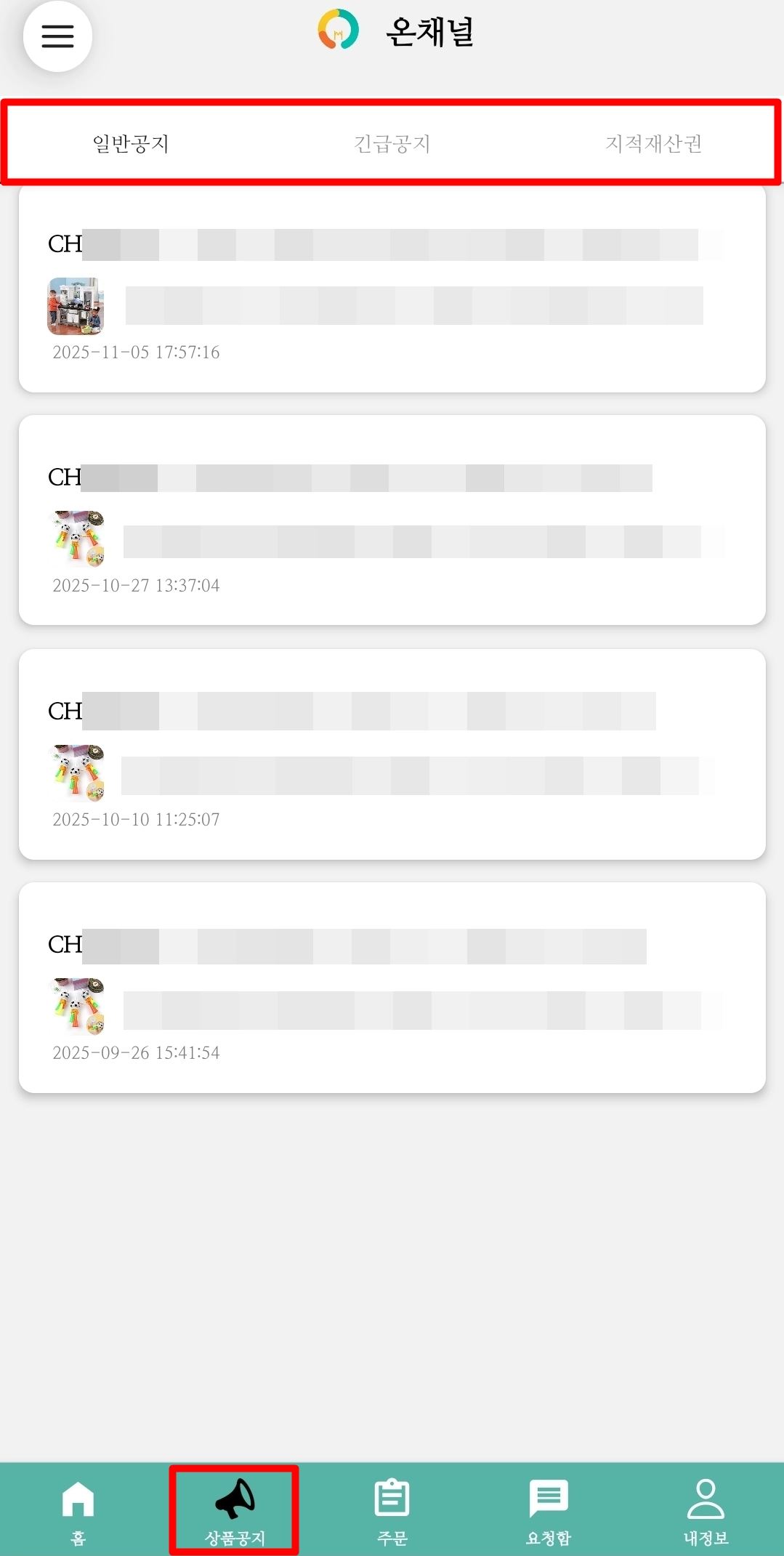This screenshot has width=784, height=1556.
Task: Switch to the 일반공지 tab
Action: [x=131, y=143]
